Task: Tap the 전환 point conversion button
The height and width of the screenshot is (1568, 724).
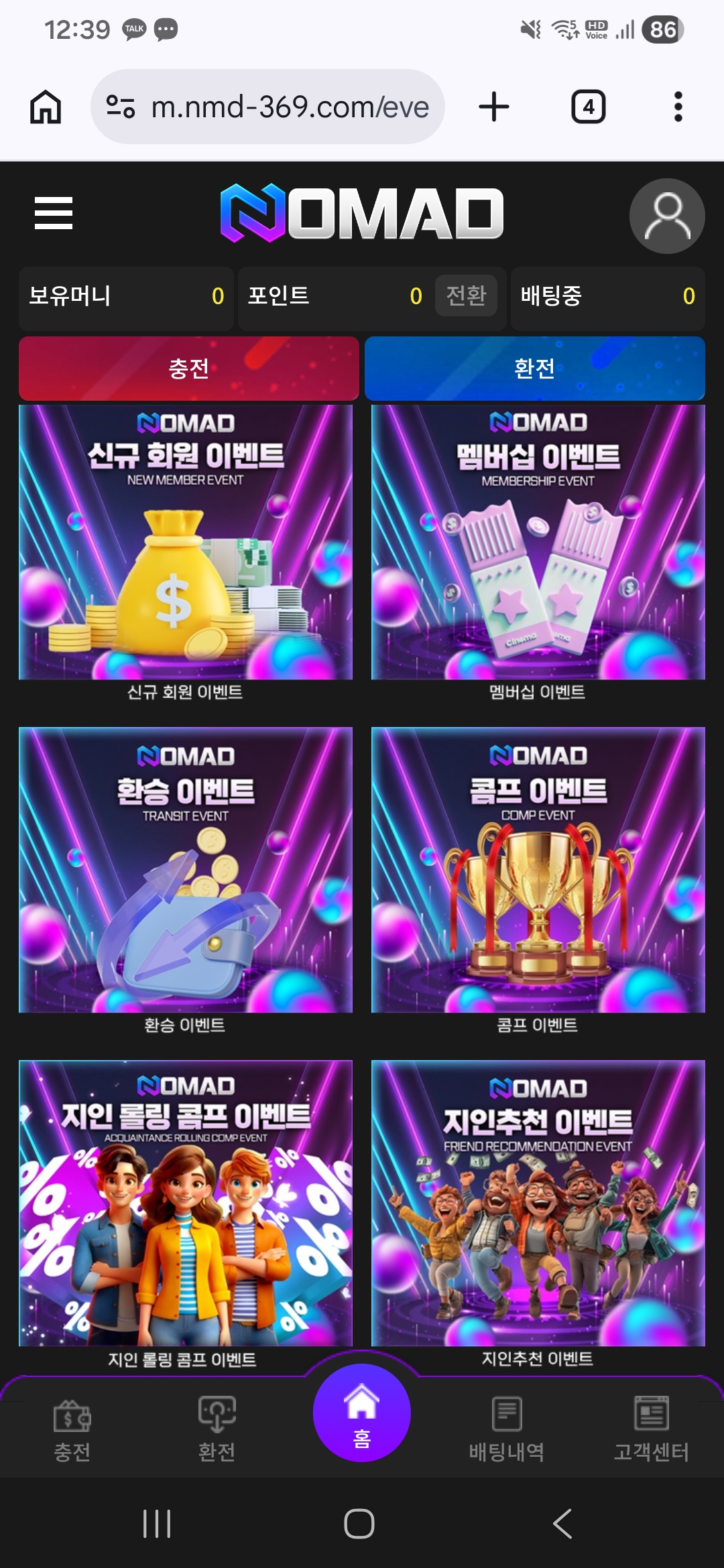Action: 466,296
